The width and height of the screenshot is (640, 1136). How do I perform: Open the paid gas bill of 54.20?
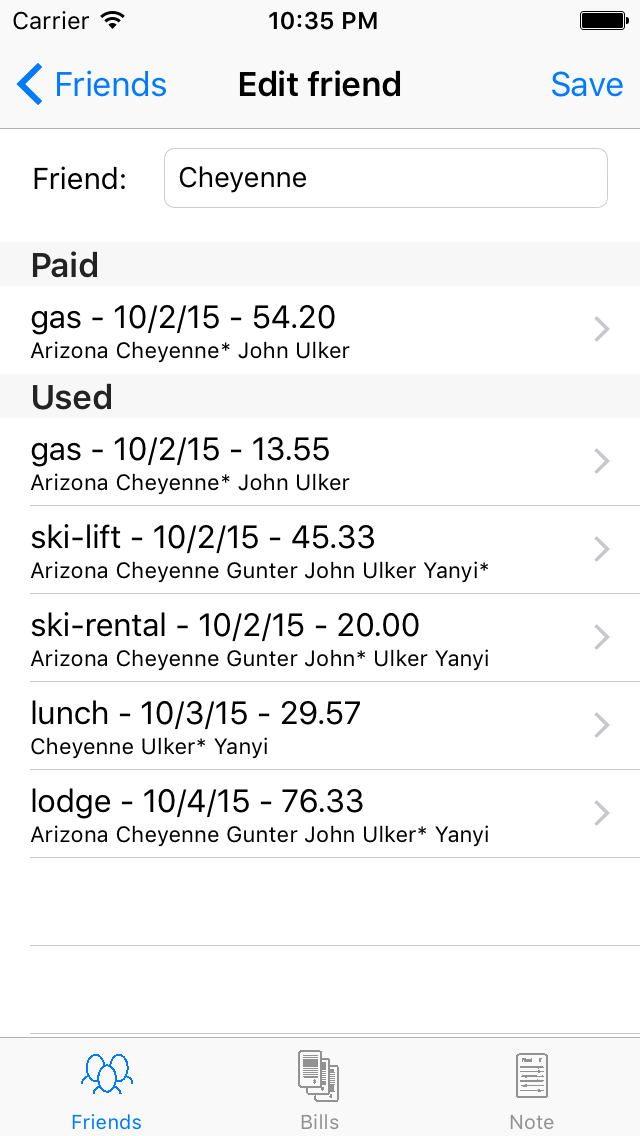[320, 330]
